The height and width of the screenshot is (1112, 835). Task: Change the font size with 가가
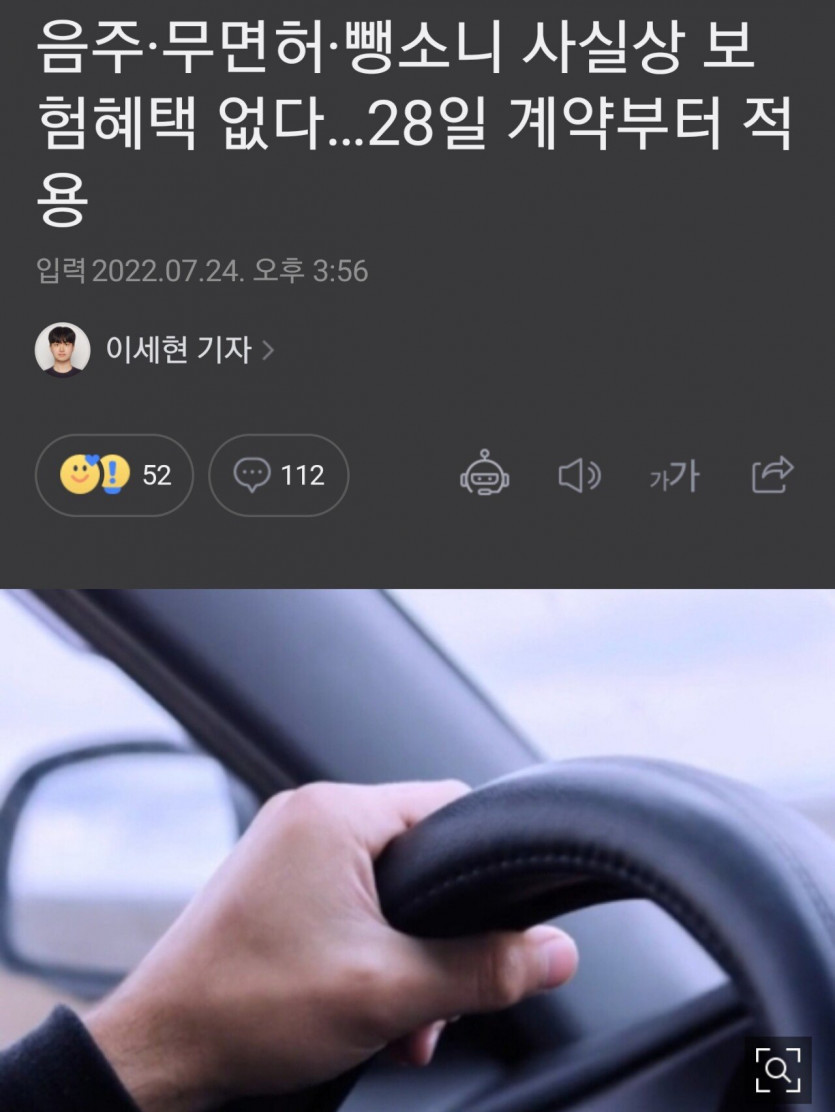(674, 477)
